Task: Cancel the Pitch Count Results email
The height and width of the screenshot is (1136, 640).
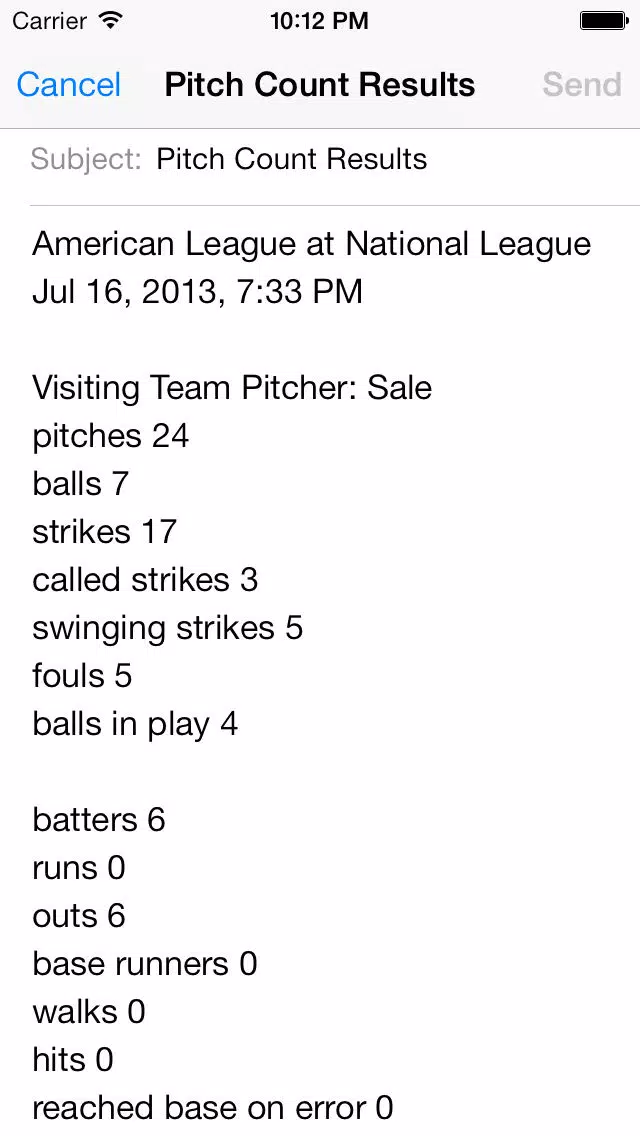Action: tap(69, 85)
